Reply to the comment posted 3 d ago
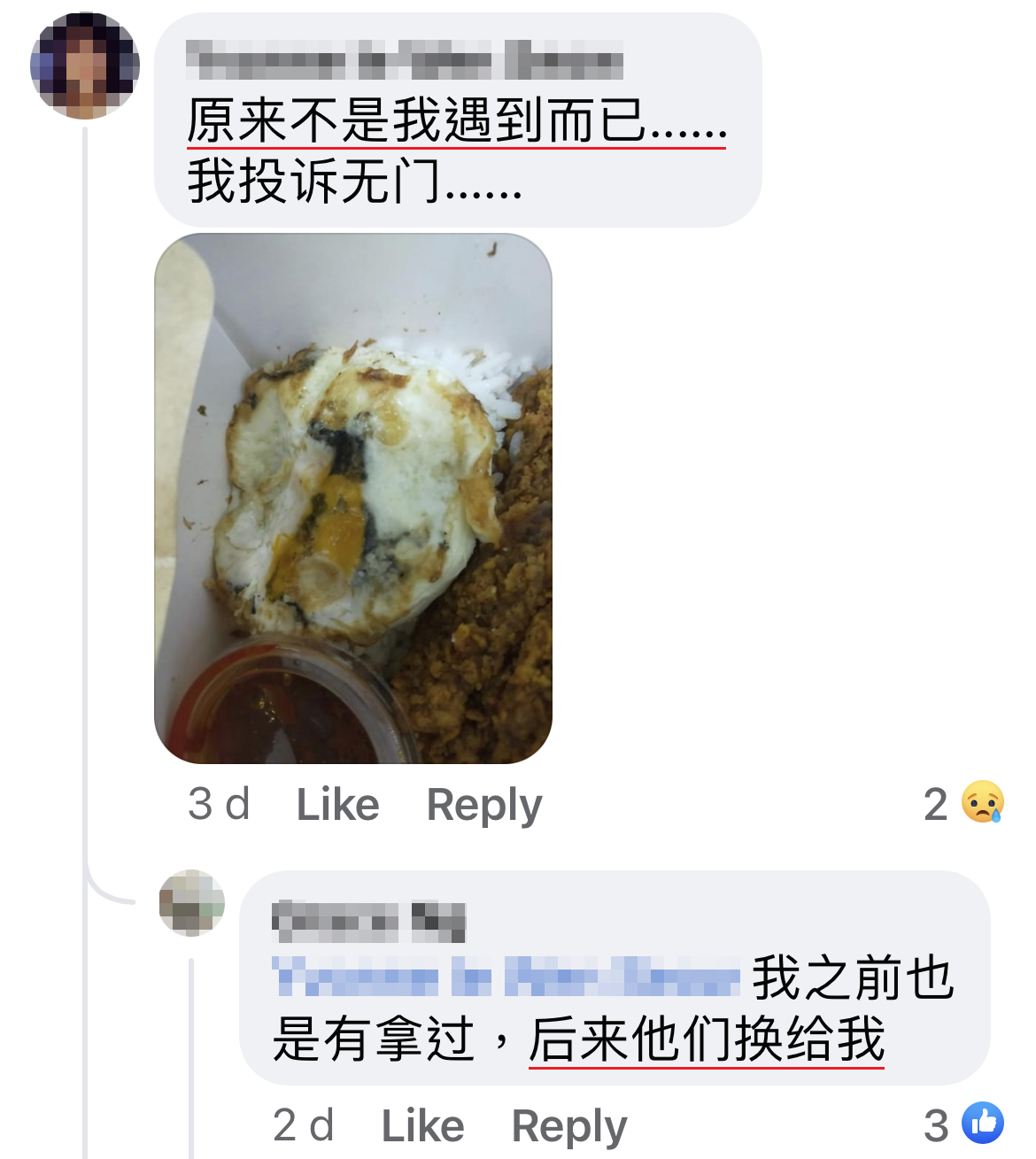The width and height of the screenshot is (1036, 1159). point(483,804)
